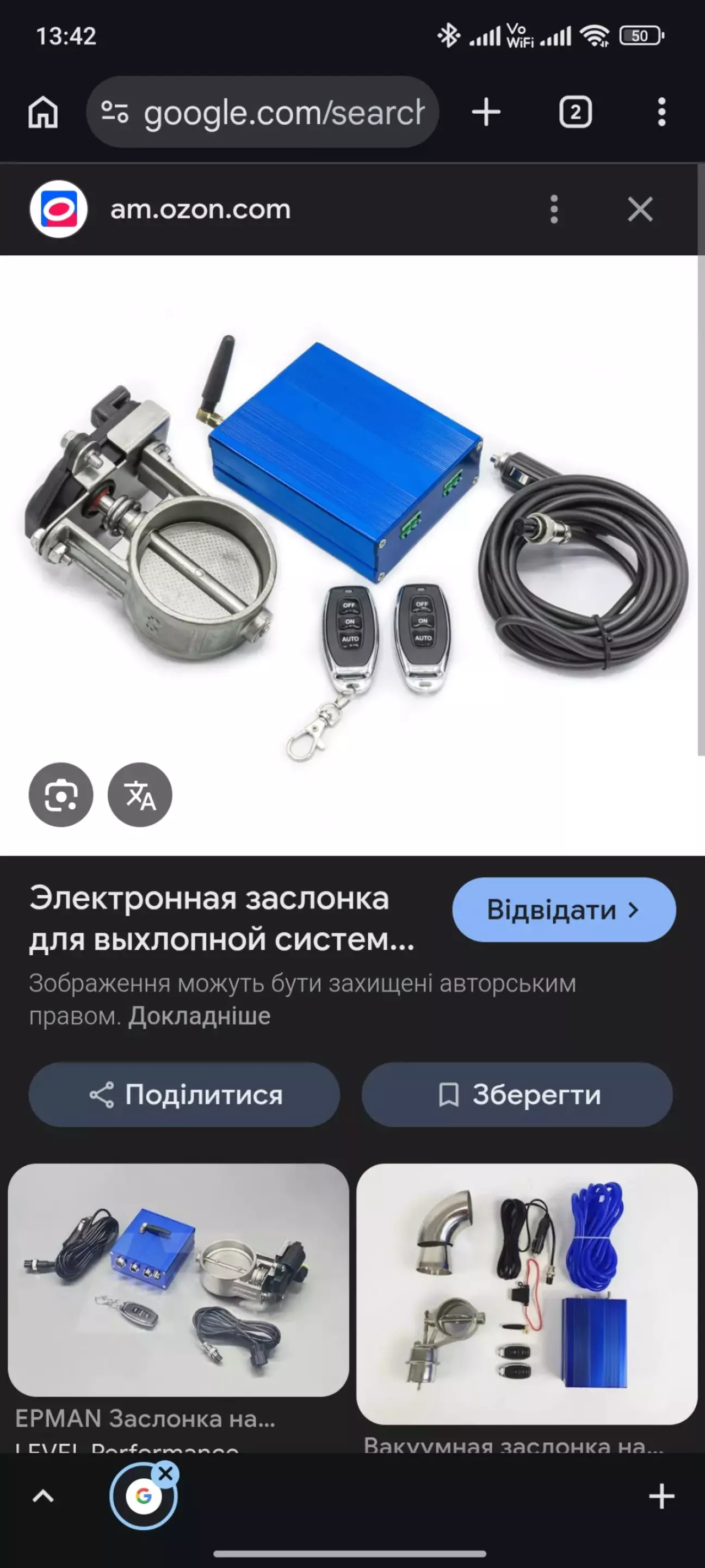Close the image preview panel
Viewport: 705px width, 1568px height.
[640, 210]
